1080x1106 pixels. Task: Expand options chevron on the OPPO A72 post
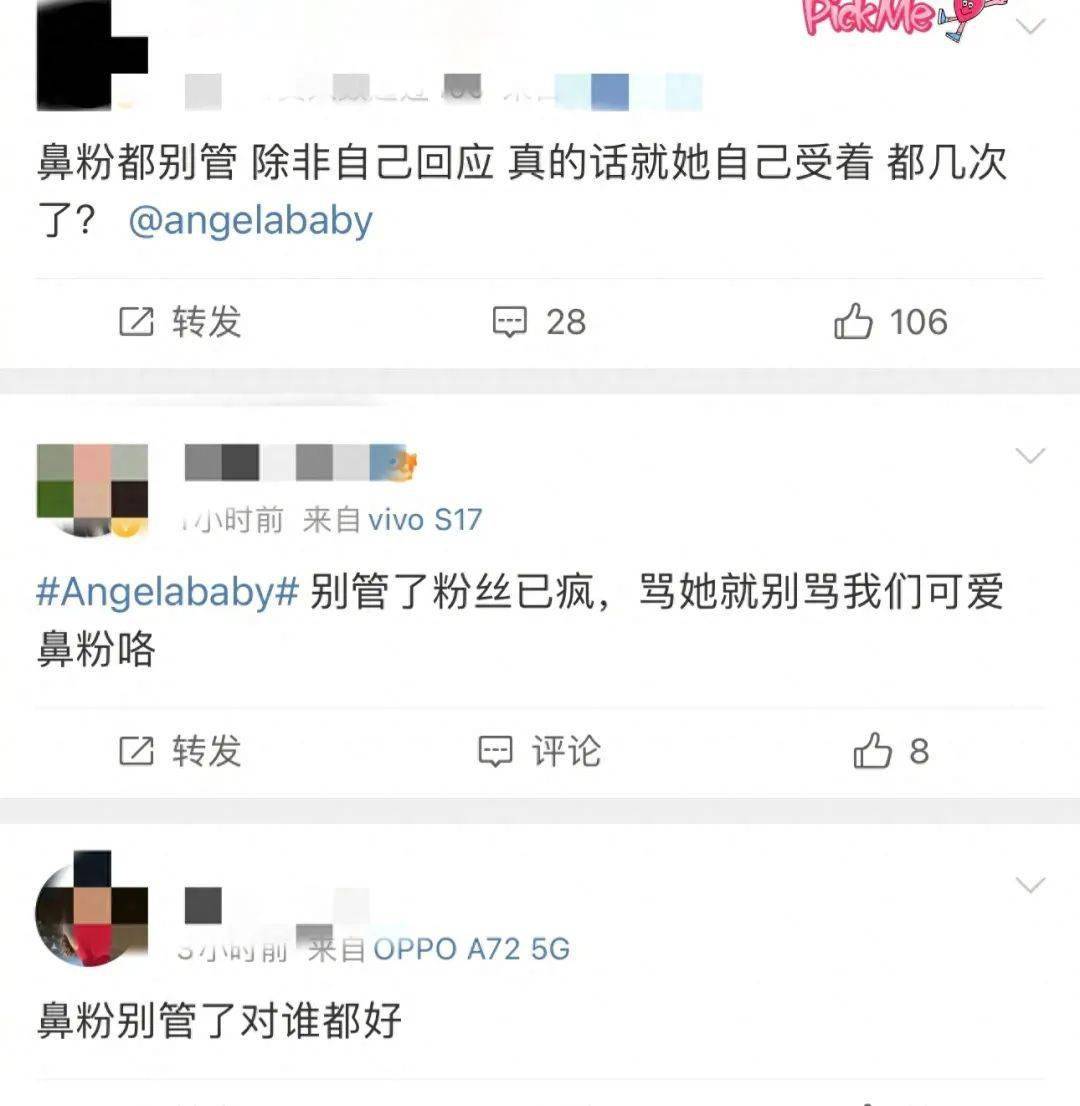coord(1030,885)
